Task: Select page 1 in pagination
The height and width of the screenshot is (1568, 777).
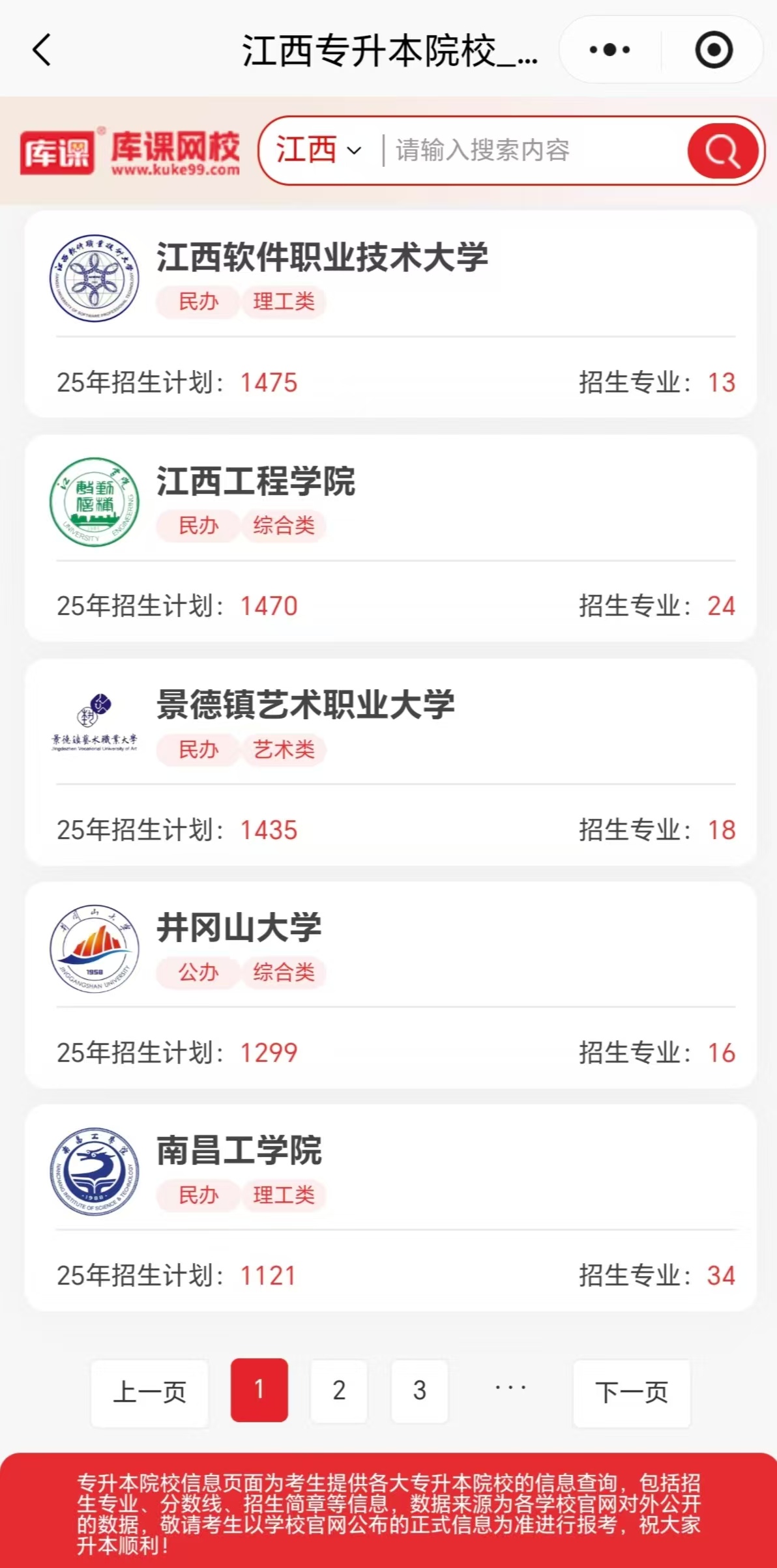Action: [259, 1390]
